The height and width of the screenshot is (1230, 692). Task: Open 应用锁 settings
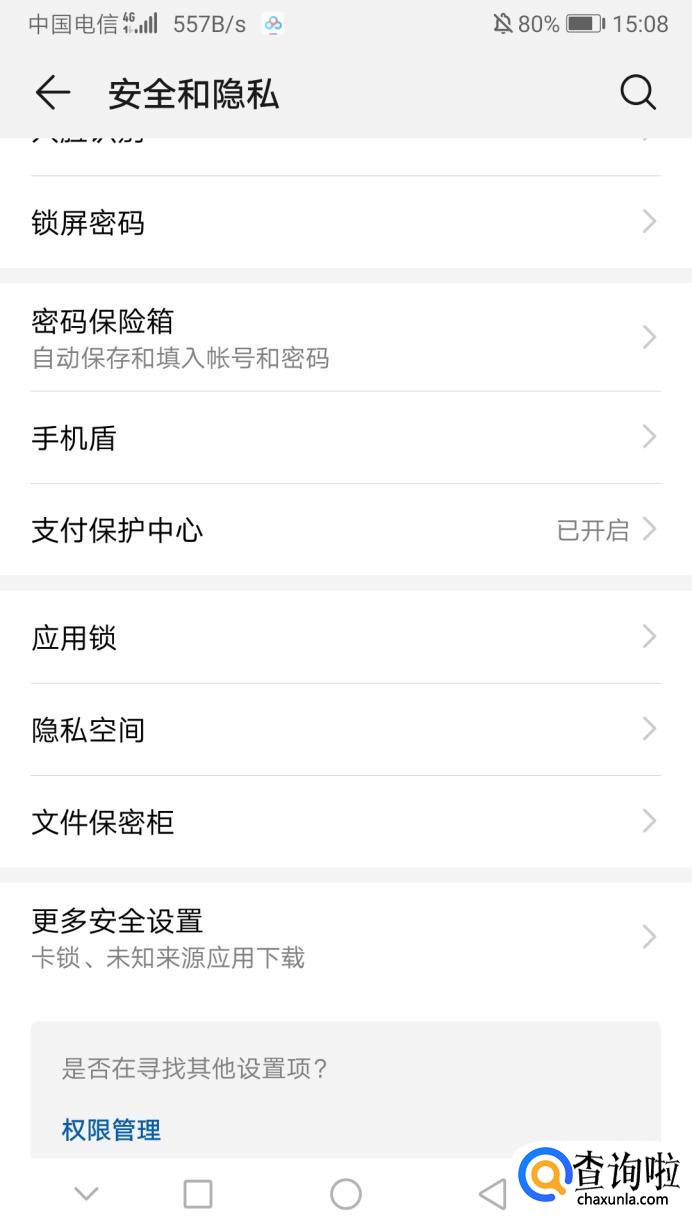coord(345,638)
